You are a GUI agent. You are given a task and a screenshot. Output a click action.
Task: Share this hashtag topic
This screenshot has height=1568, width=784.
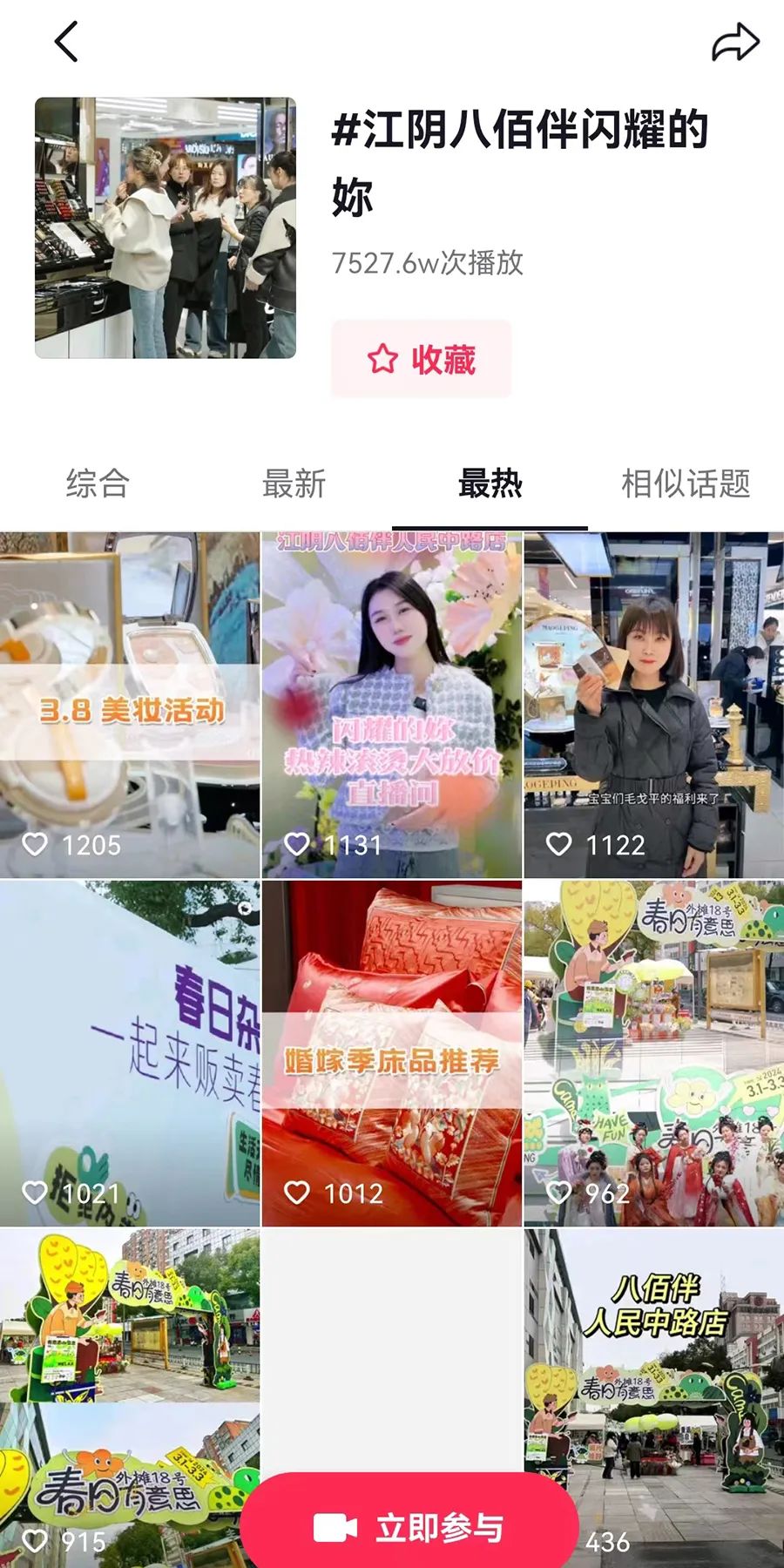(x=735, y=42)
